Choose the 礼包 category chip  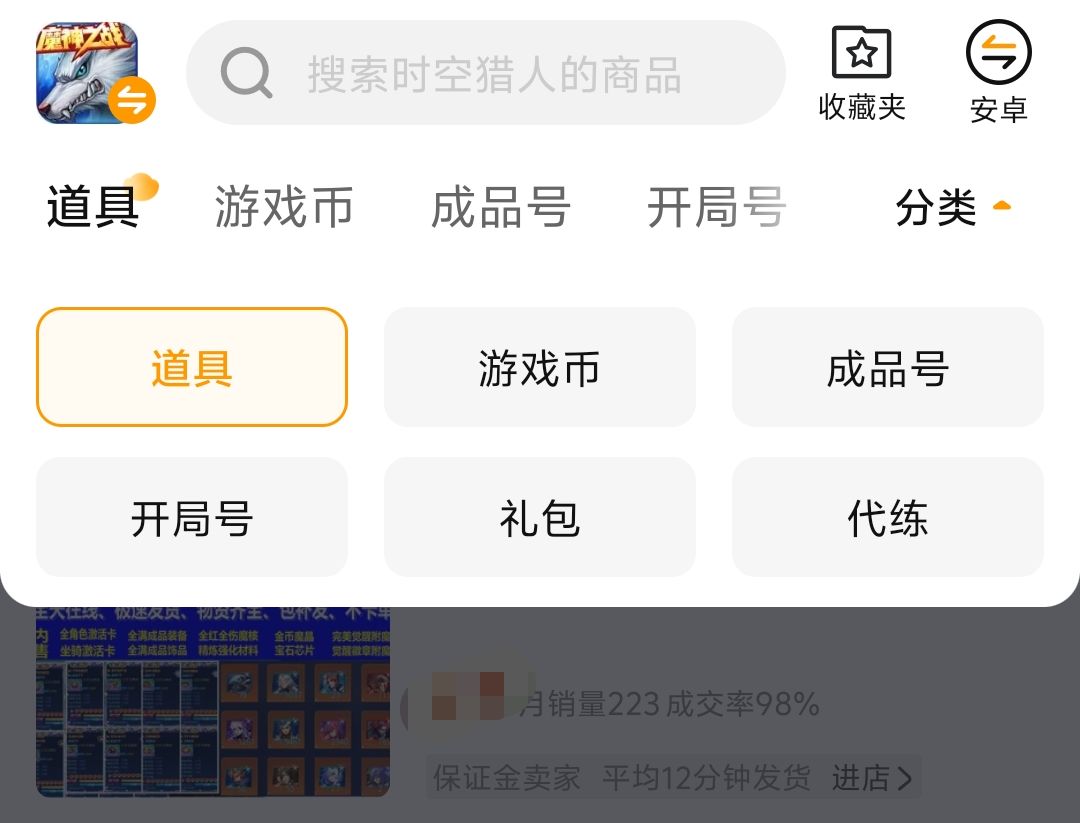(x=540, y=518)
